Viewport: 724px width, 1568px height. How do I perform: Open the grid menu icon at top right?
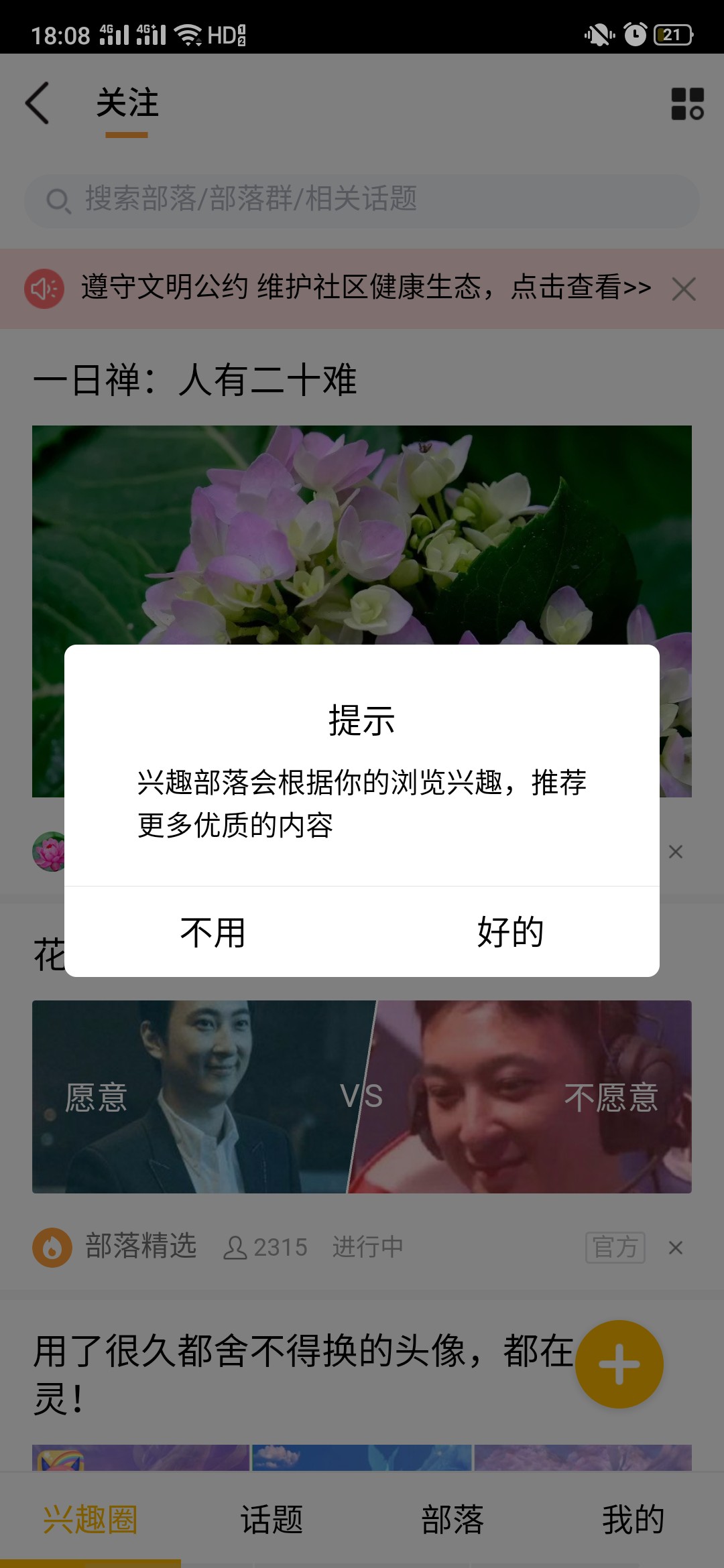coord(687,104)
